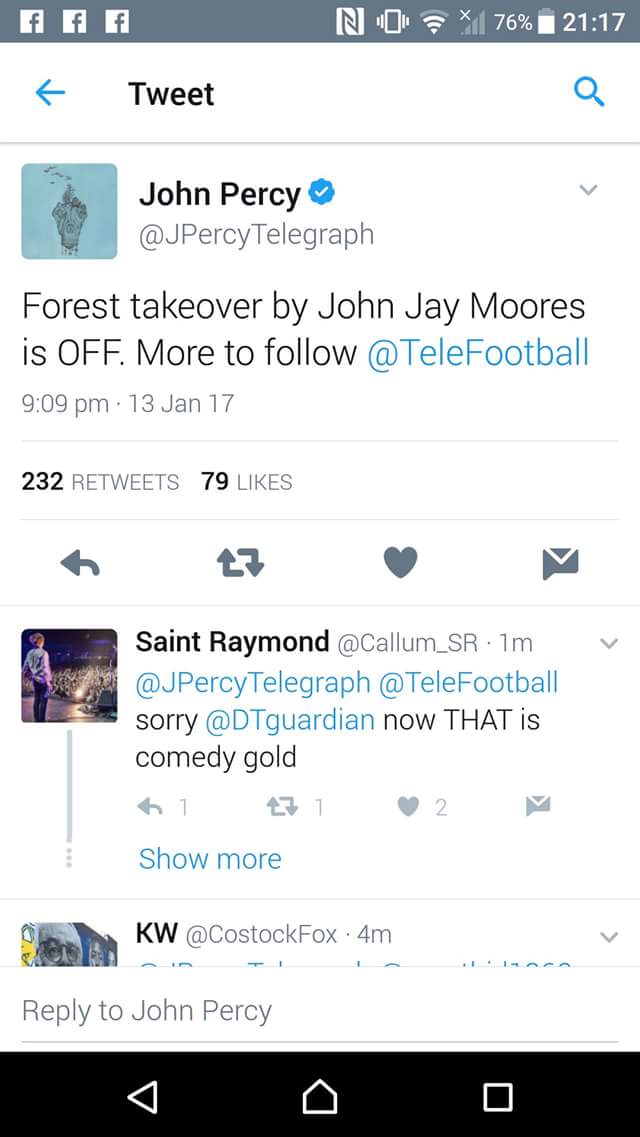Open the @TeleFootball mention in John Percy's tweet
Image resolution: width=640 pixels, height=1137 pixels.
click(x=478, y=352)
